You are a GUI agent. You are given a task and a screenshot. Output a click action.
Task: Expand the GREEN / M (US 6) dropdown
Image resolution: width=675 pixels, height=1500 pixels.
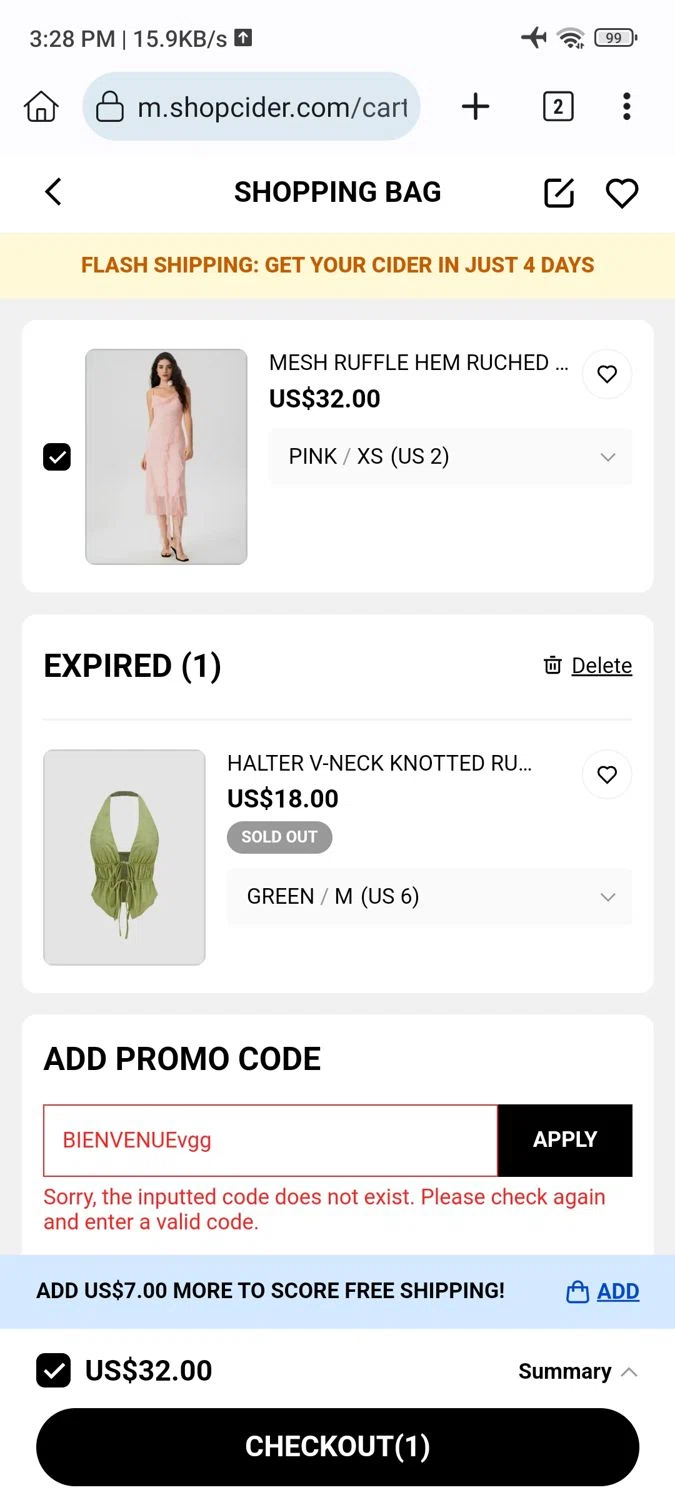point(429,896)
